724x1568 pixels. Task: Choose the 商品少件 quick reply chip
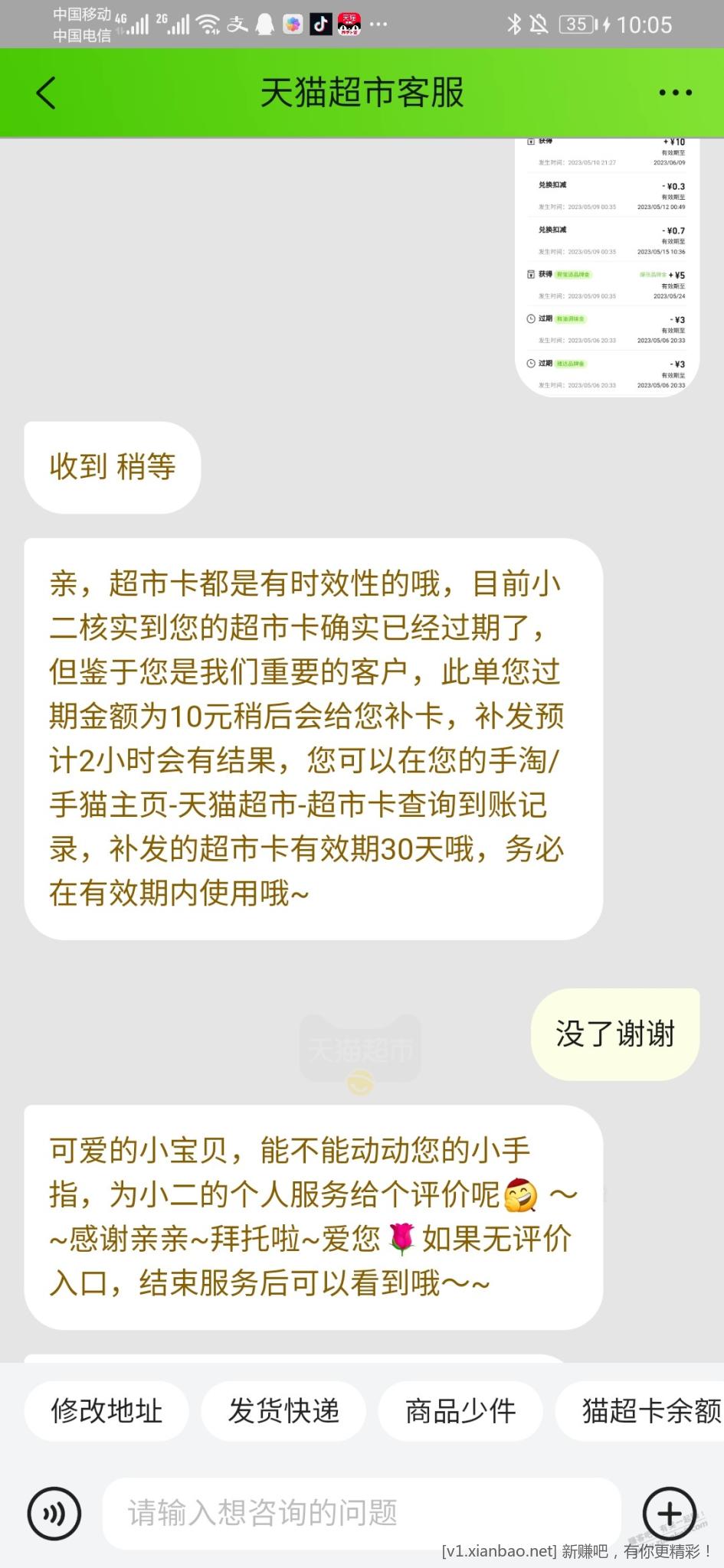coord(460,1410)
